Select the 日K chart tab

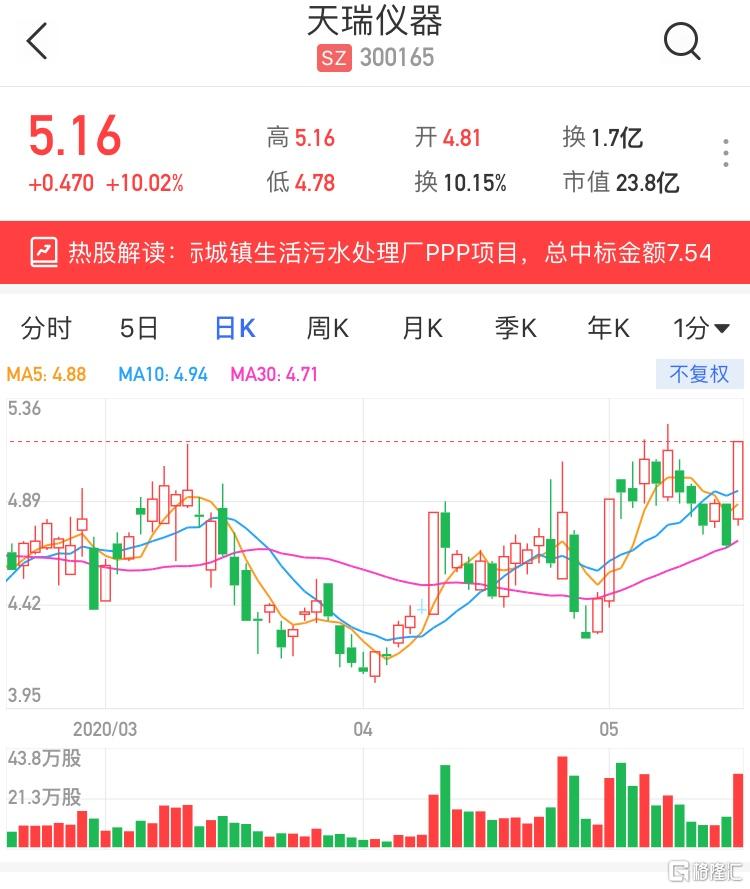235,328
